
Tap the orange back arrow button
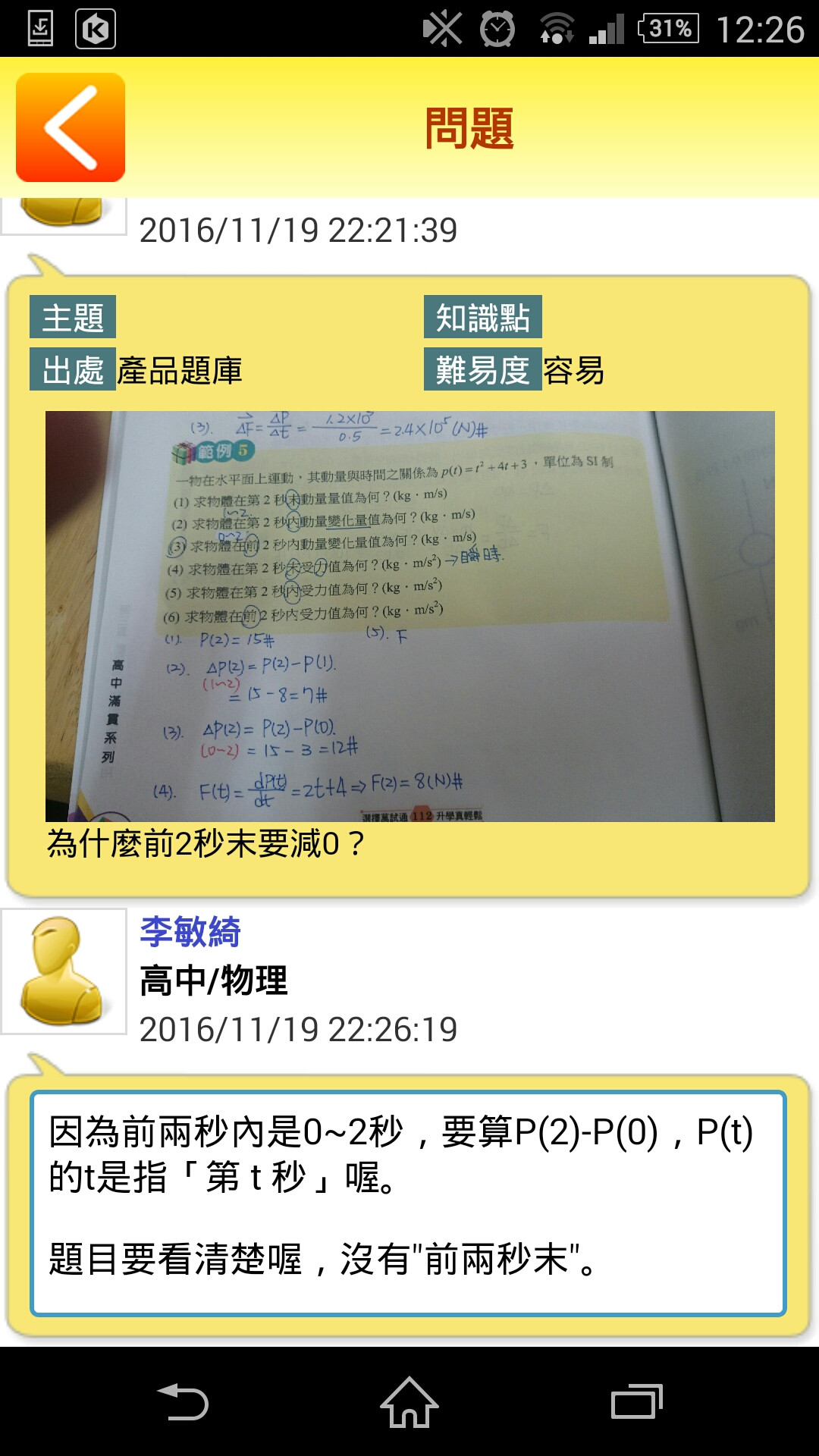[71, 127]
